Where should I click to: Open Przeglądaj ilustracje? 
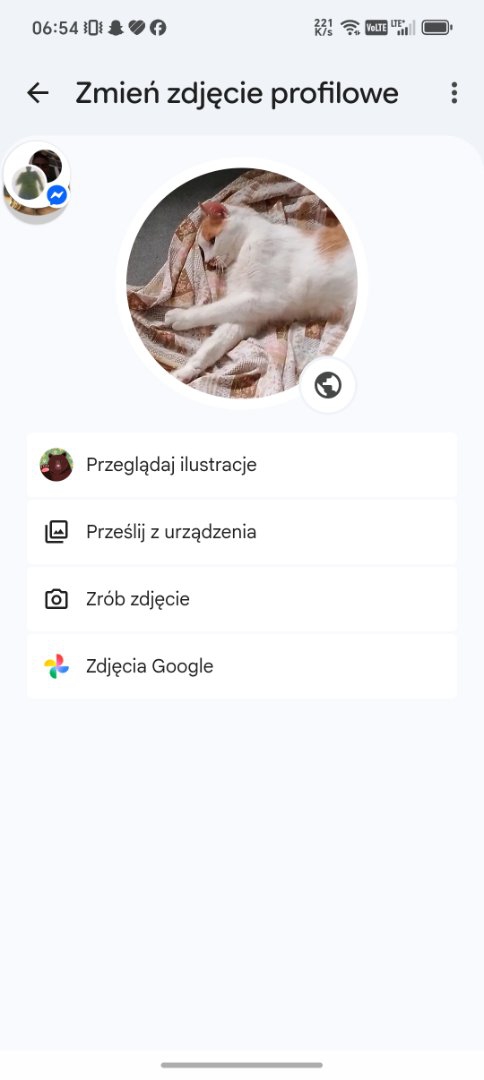[x=242, y=465]
